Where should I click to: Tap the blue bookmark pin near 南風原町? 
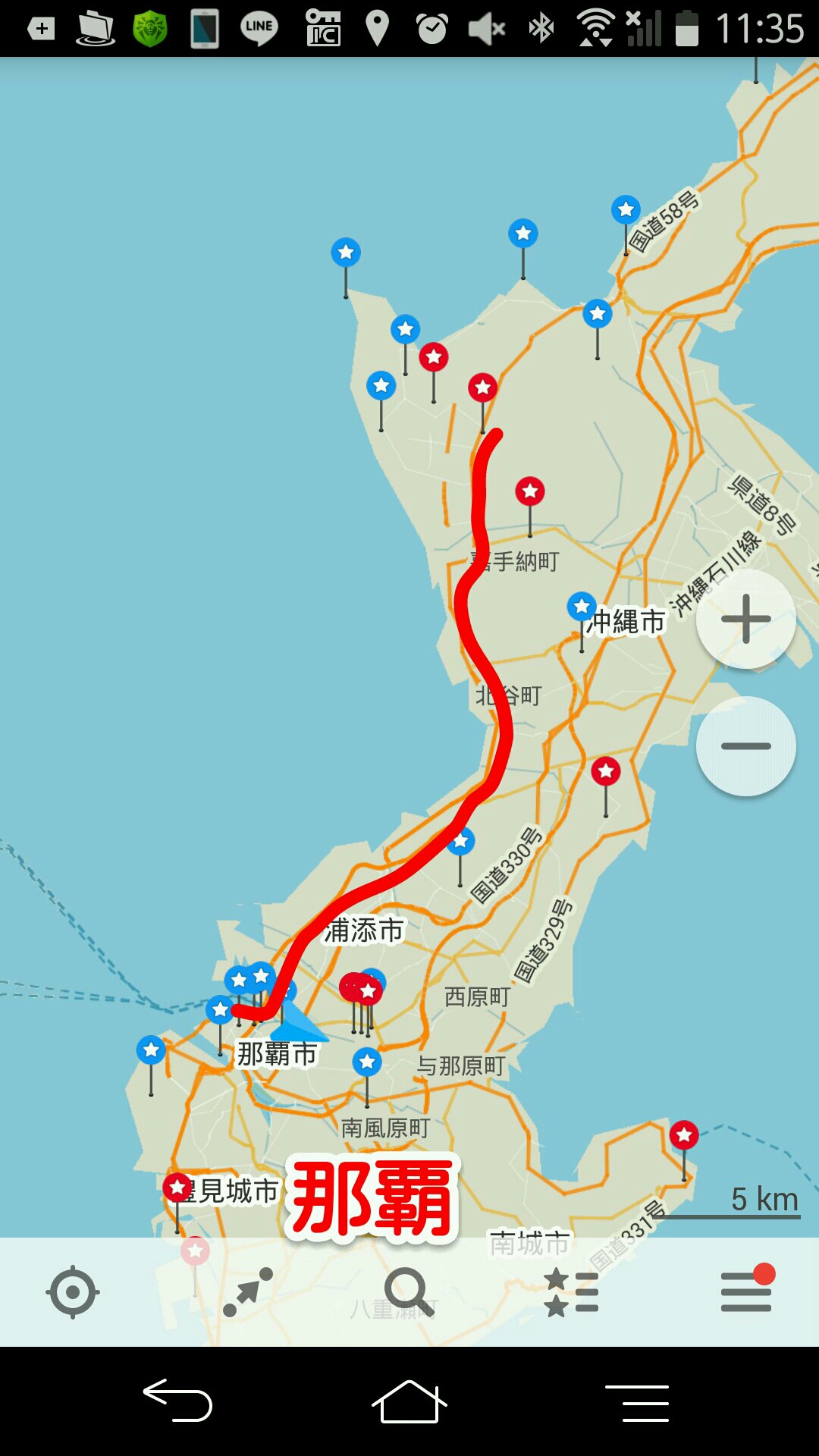pyautogui.click(x=367, y=1062)
